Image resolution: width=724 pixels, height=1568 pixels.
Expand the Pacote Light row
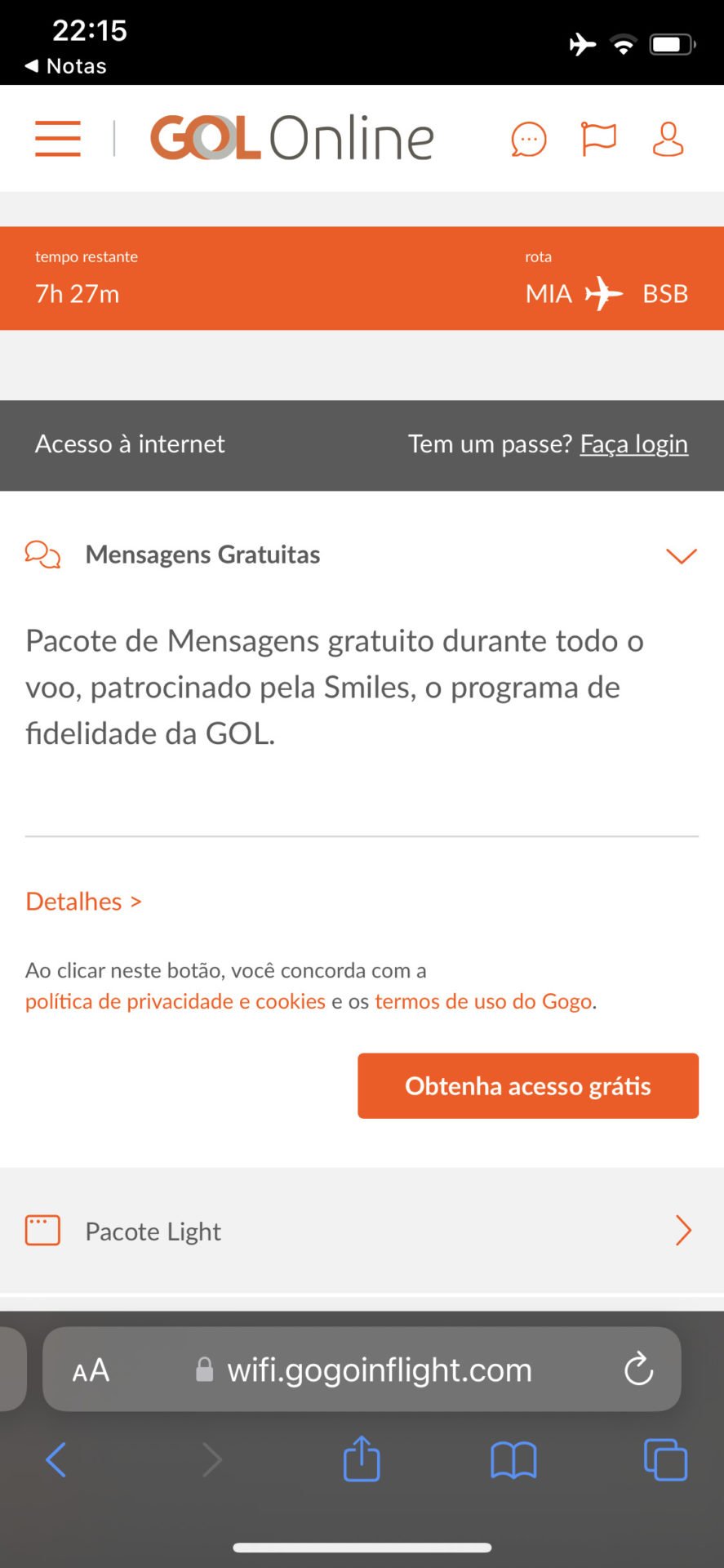pos(362,1231)
